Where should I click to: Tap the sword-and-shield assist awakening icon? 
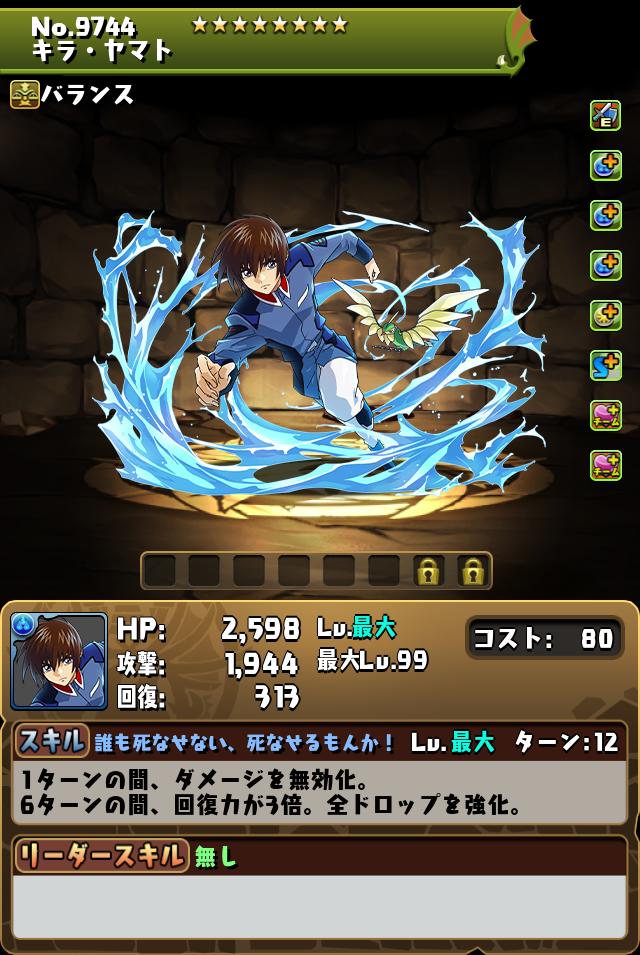point(605,115)
